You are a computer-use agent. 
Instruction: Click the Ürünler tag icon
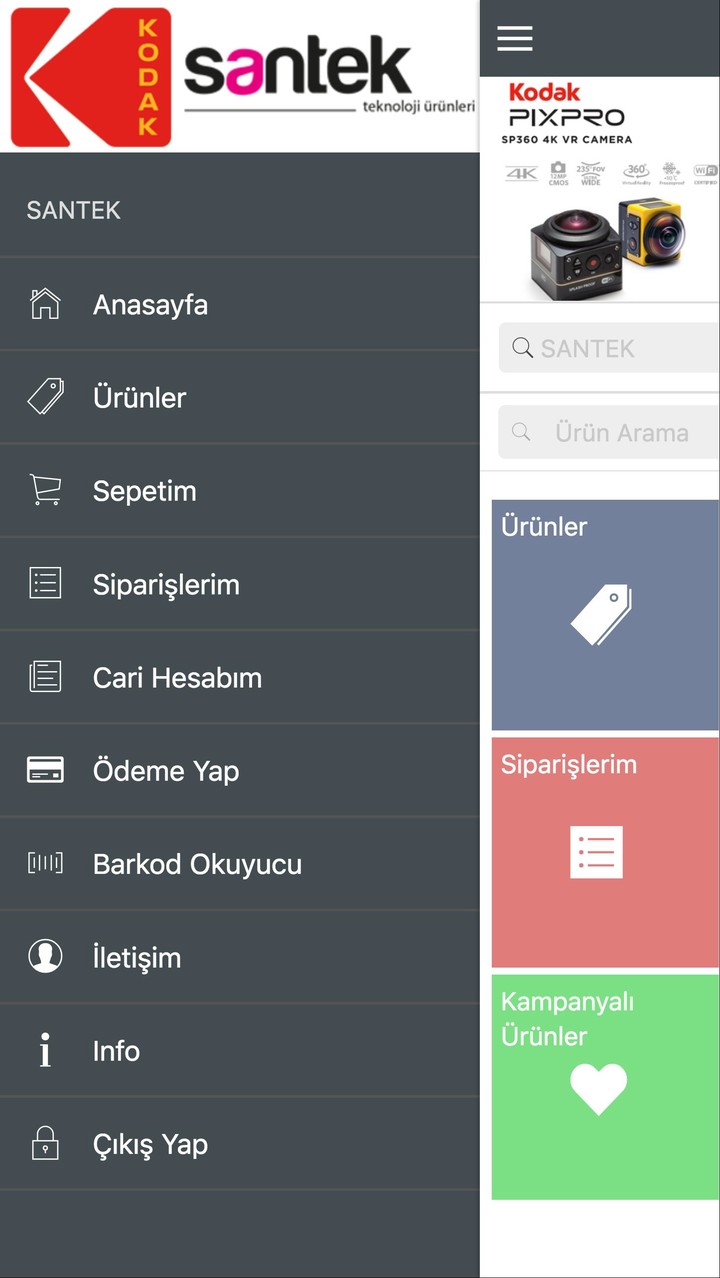(x=44, y=397)
